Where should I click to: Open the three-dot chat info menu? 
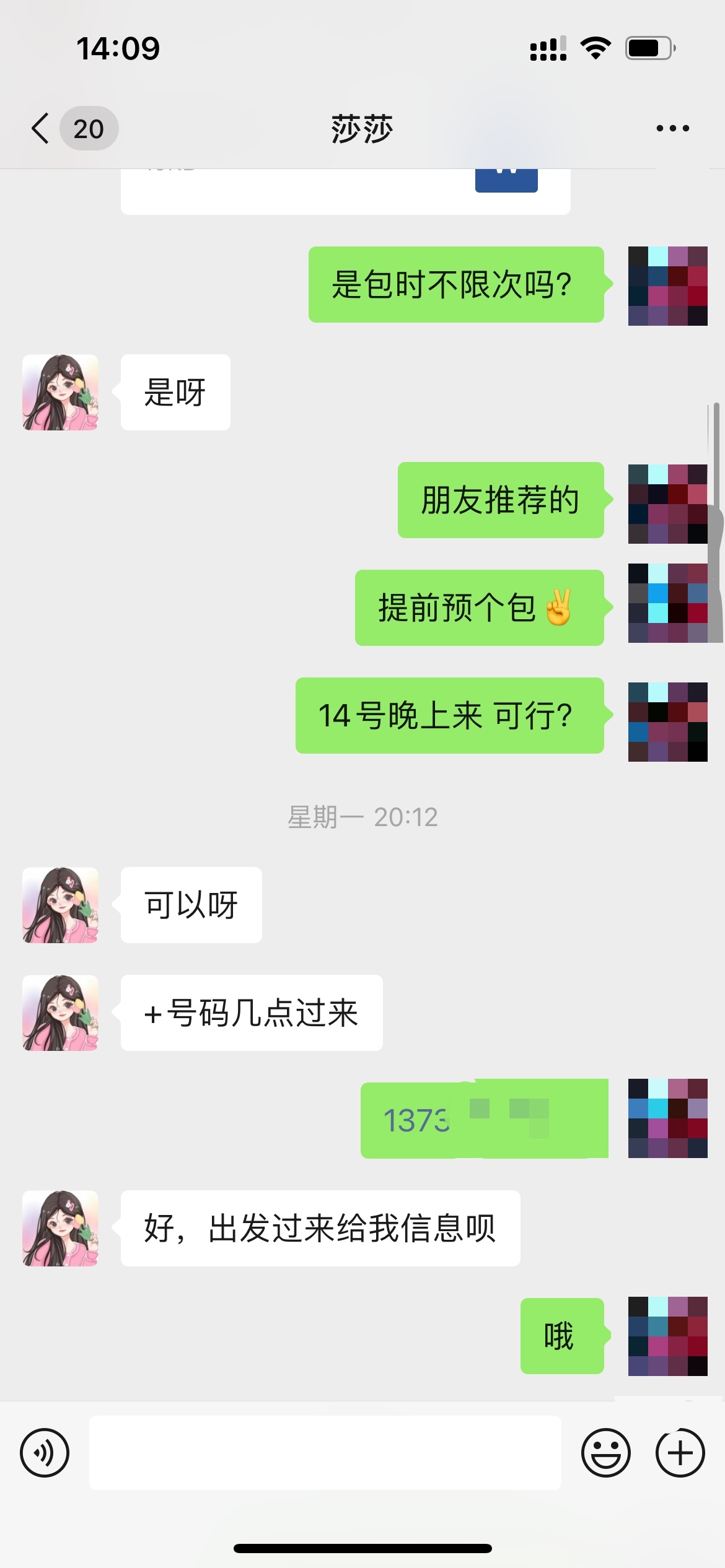[672, 129]
